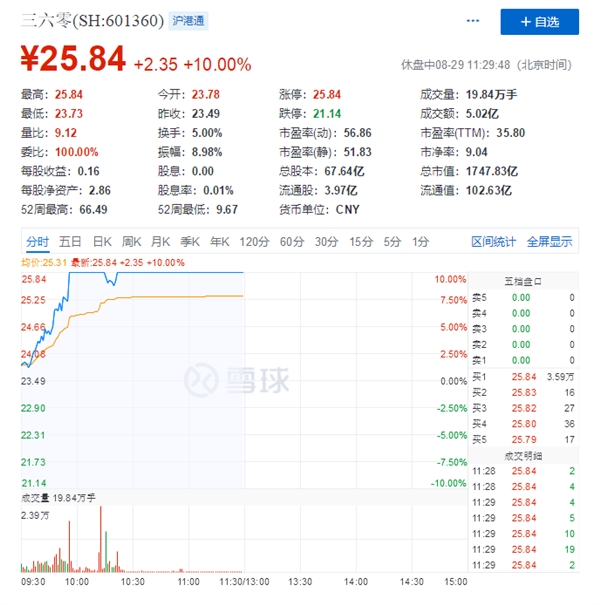Enter 全屏显示 fullscreen chart mode
The image size is (600, 605).
tap(549, 241)
